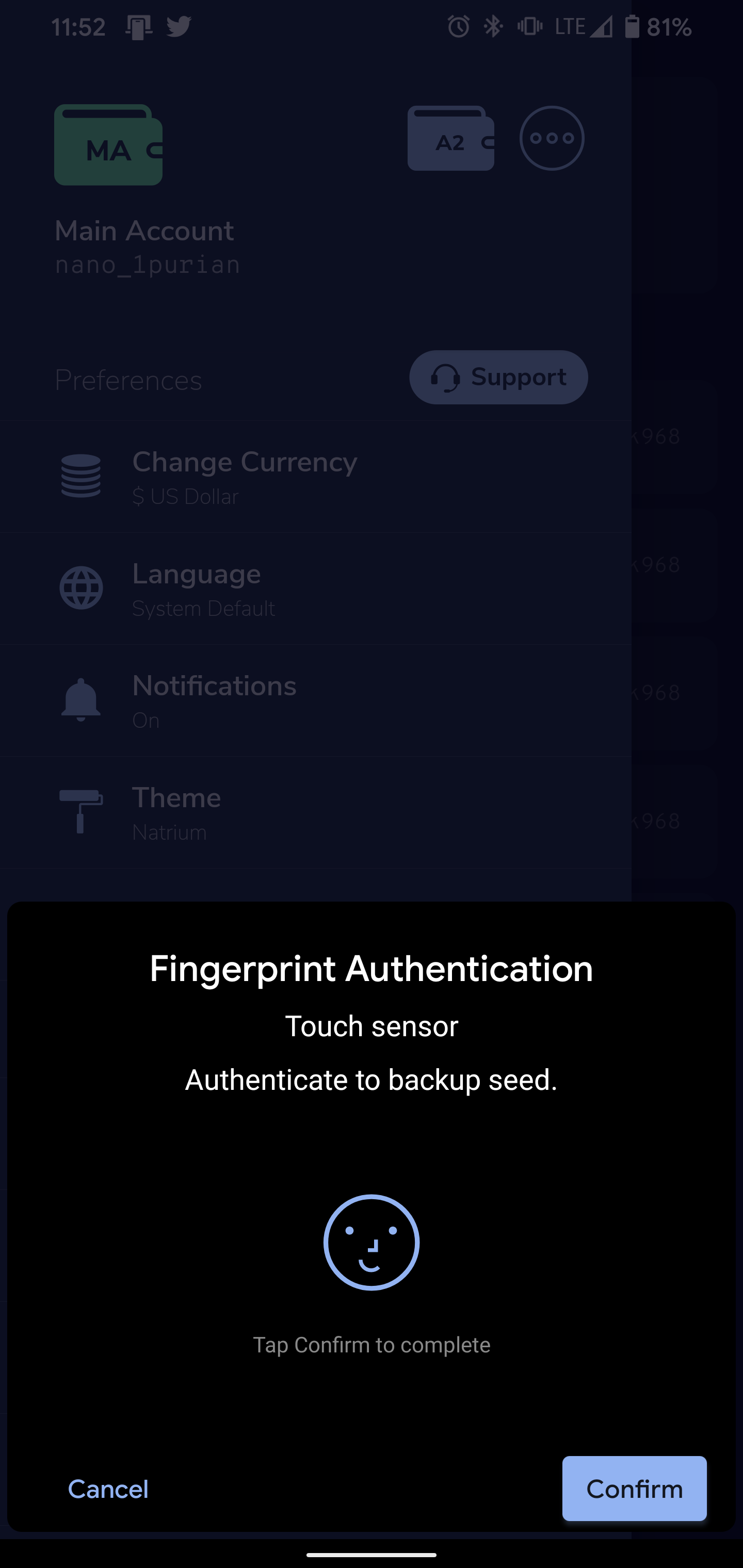Cancel the seed backup authentication
The width and height of the screenshot is (743, 1568).
108,1490
